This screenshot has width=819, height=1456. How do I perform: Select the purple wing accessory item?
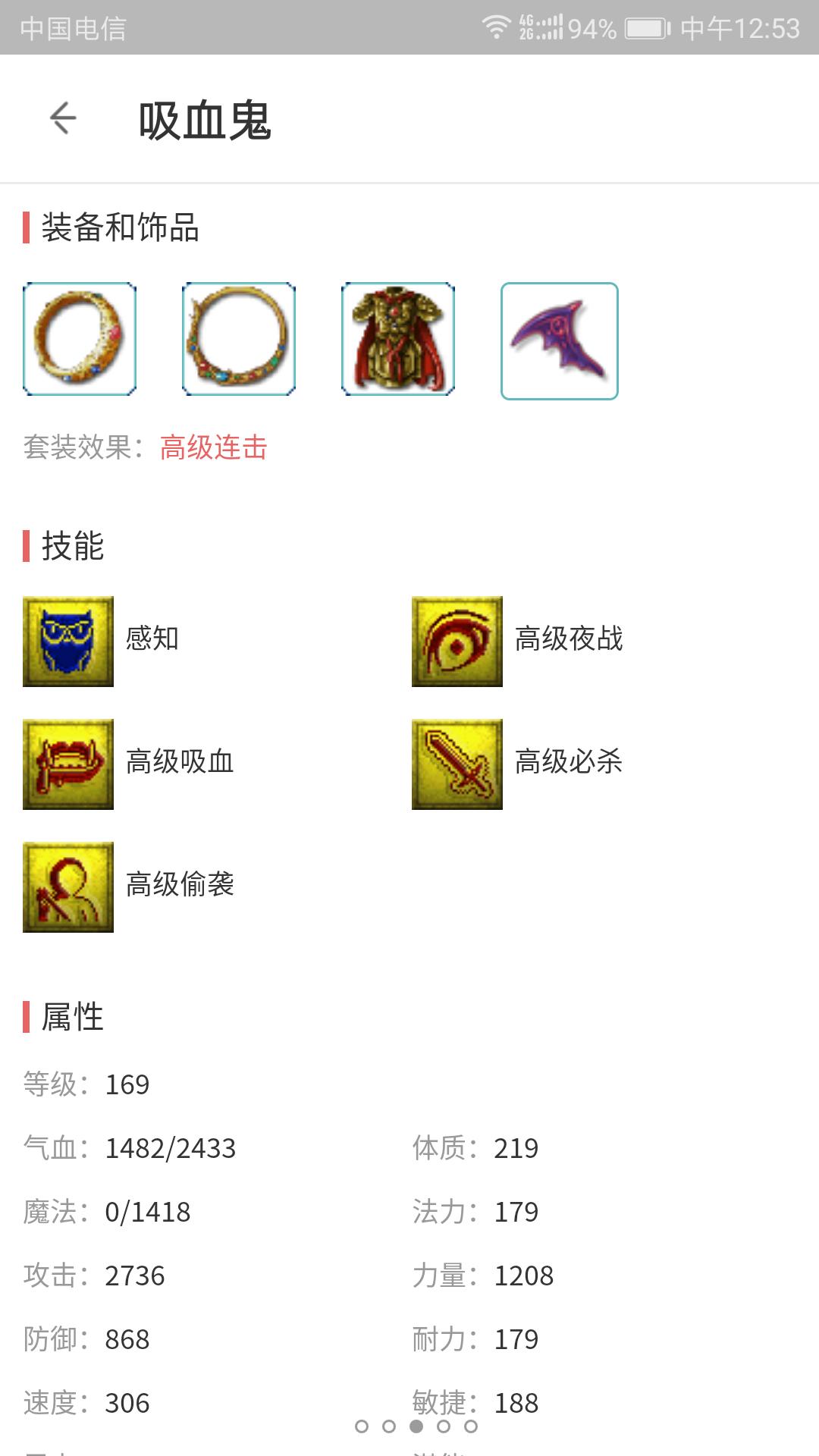[x=560, y=341]
